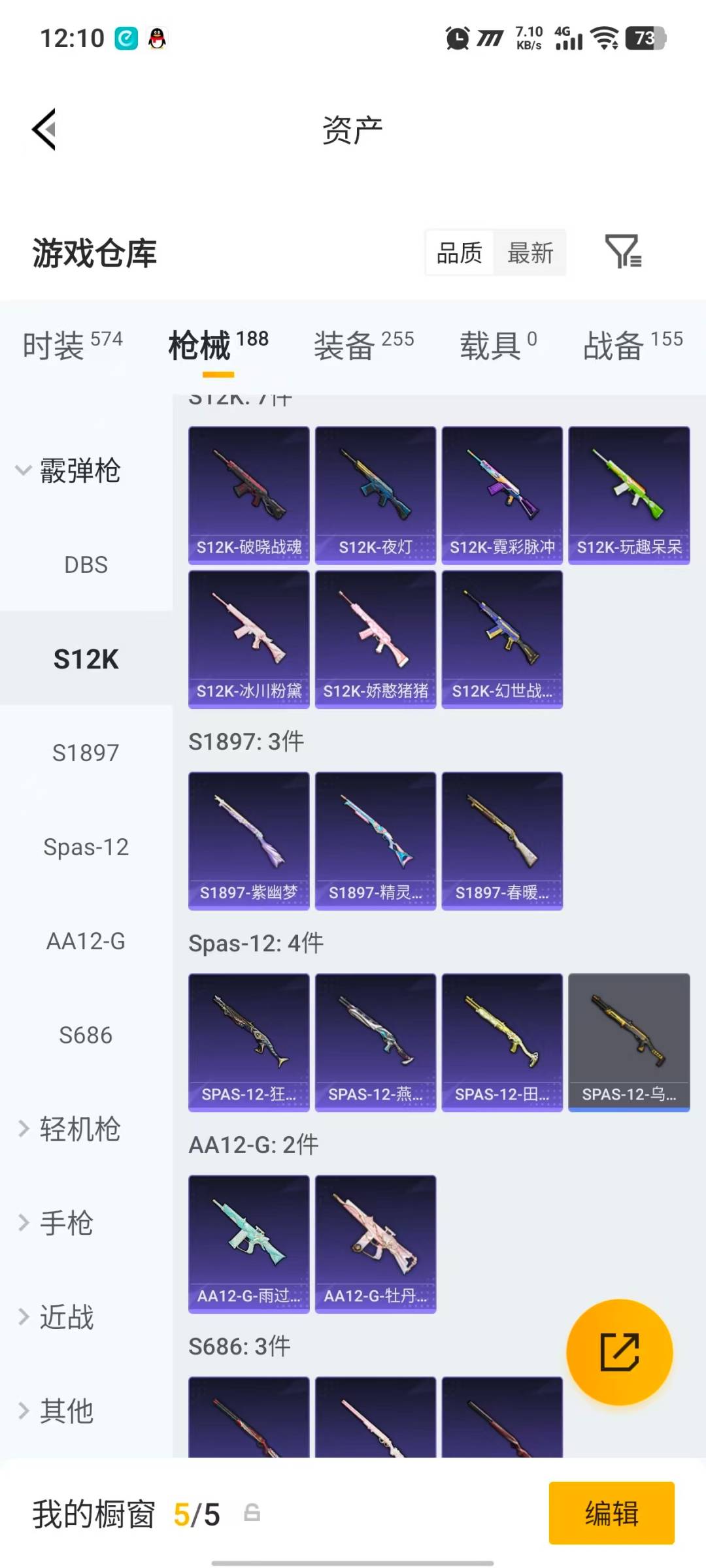The width and height of the screenshot is (706, 1568).
Task: Open the S1897-紫幽梦 skin tile
Action: 248,840
